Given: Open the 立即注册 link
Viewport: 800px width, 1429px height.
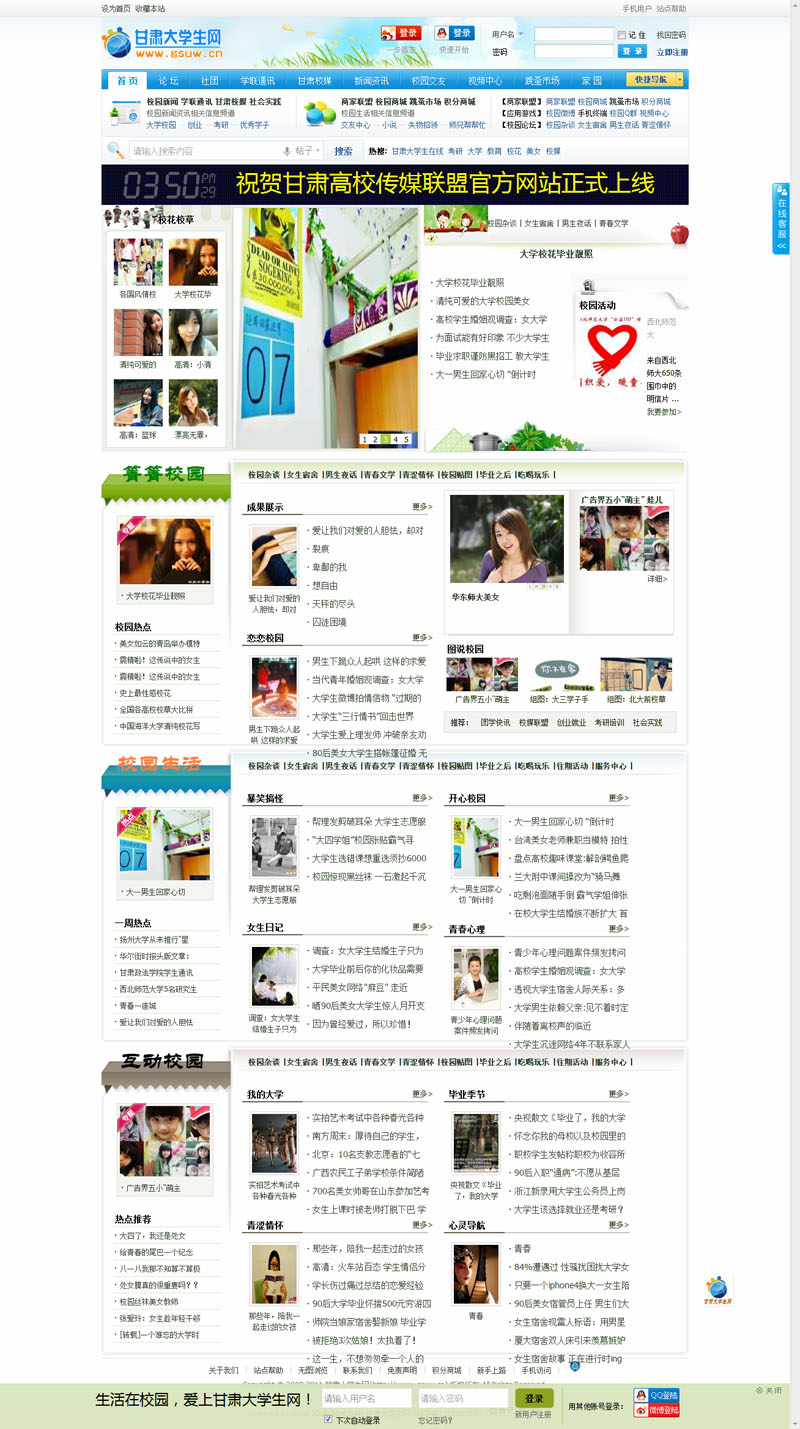Looking at the screenshot, I should click(x=671, y=52).
